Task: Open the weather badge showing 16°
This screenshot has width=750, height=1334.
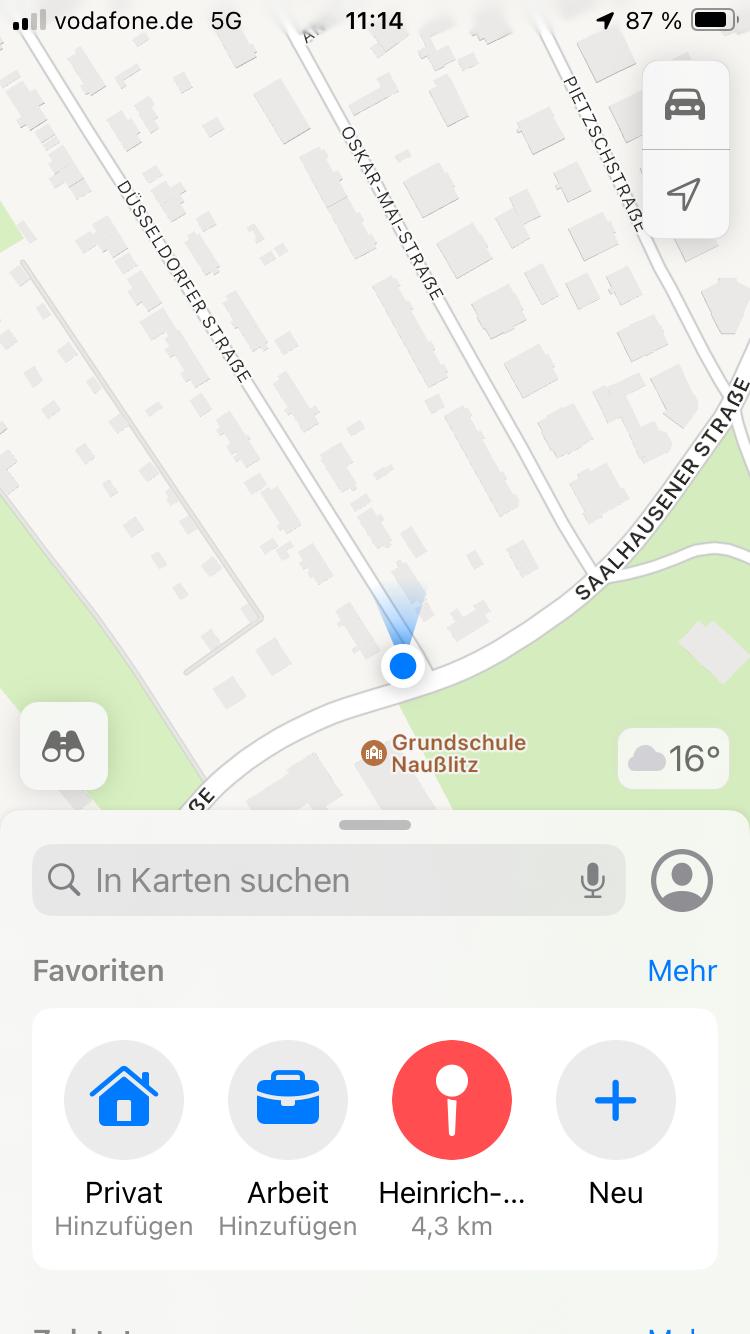Action: [x=674, y=759]
